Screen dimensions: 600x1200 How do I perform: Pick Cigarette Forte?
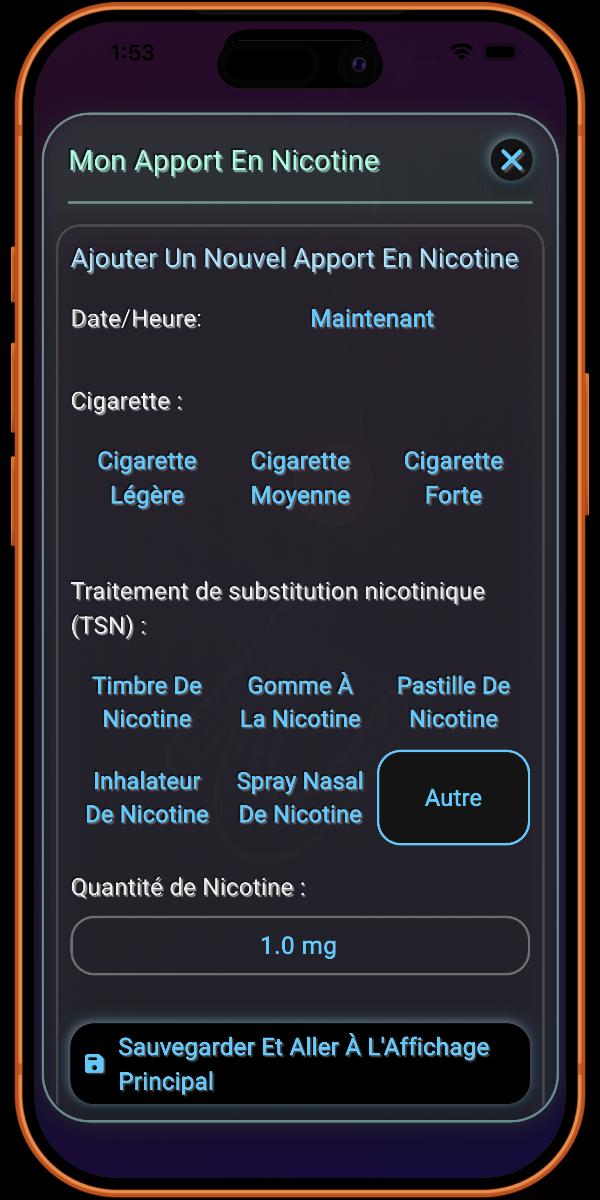pyautogui.click(x=453, y=478)
